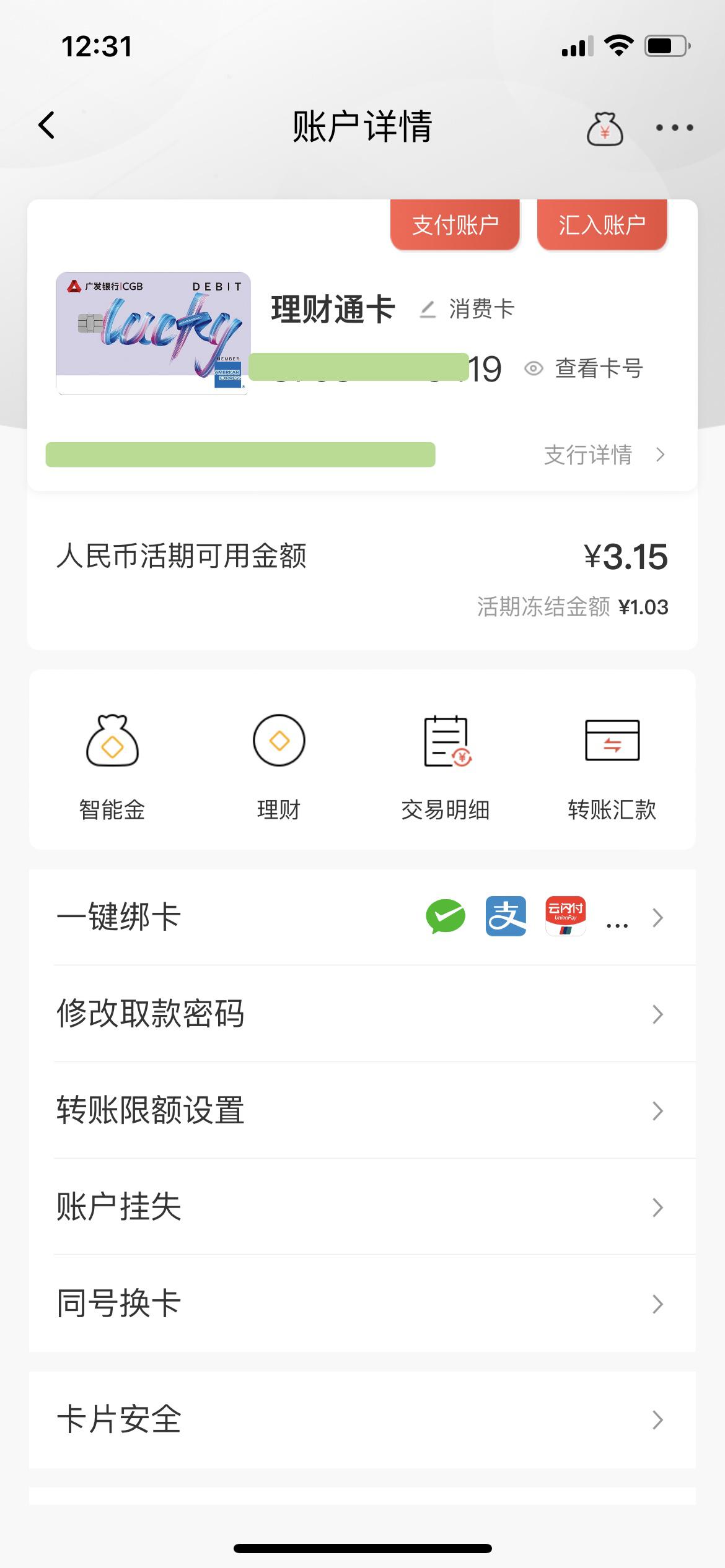Open 理财 wealth management shortcut
This screenshot has height=1568, width=725.
tap(279, 766)
